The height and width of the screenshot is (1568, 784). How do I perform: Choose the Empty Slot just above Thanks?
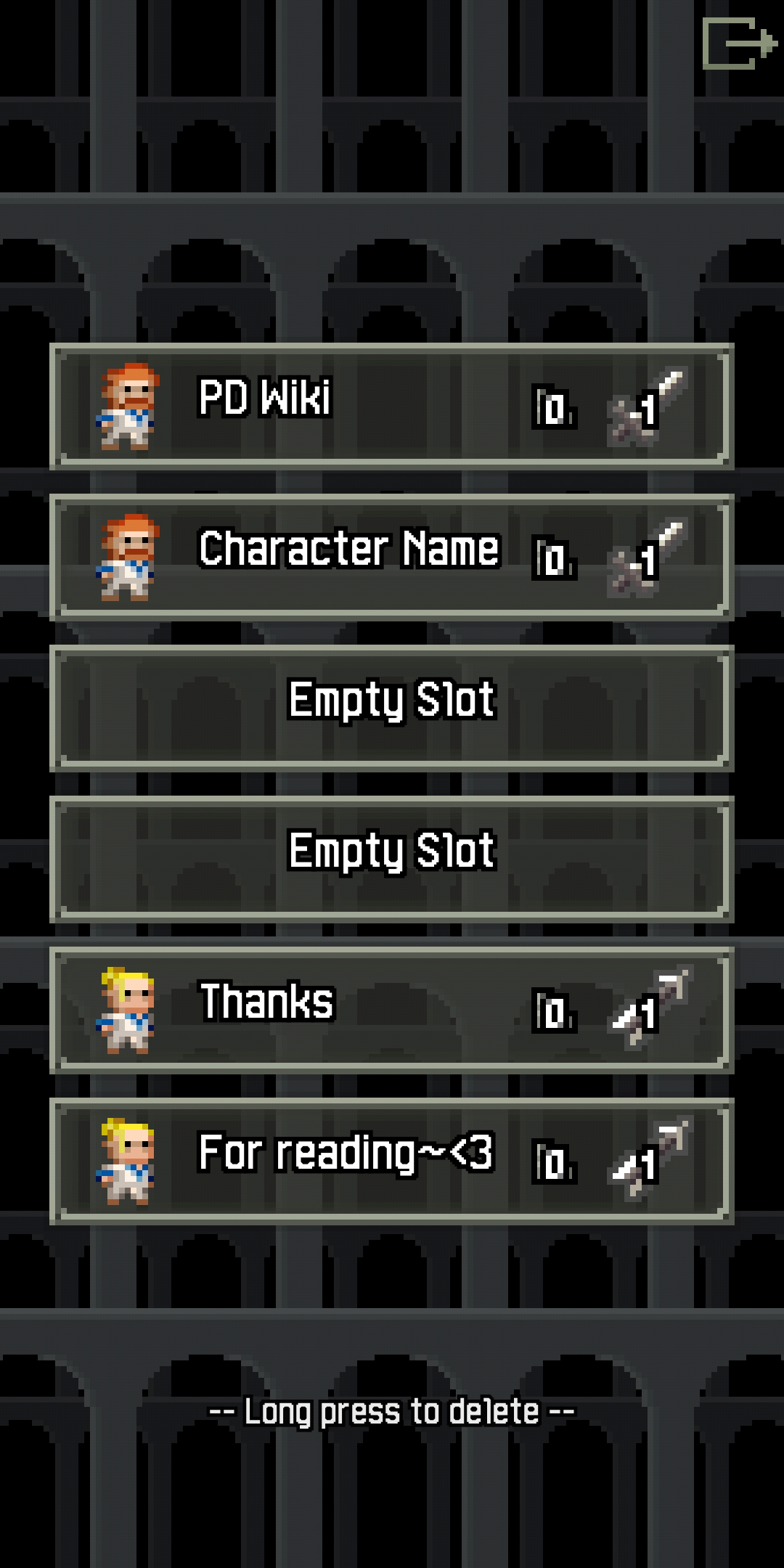pyautogui.click(x=392, y=859)
